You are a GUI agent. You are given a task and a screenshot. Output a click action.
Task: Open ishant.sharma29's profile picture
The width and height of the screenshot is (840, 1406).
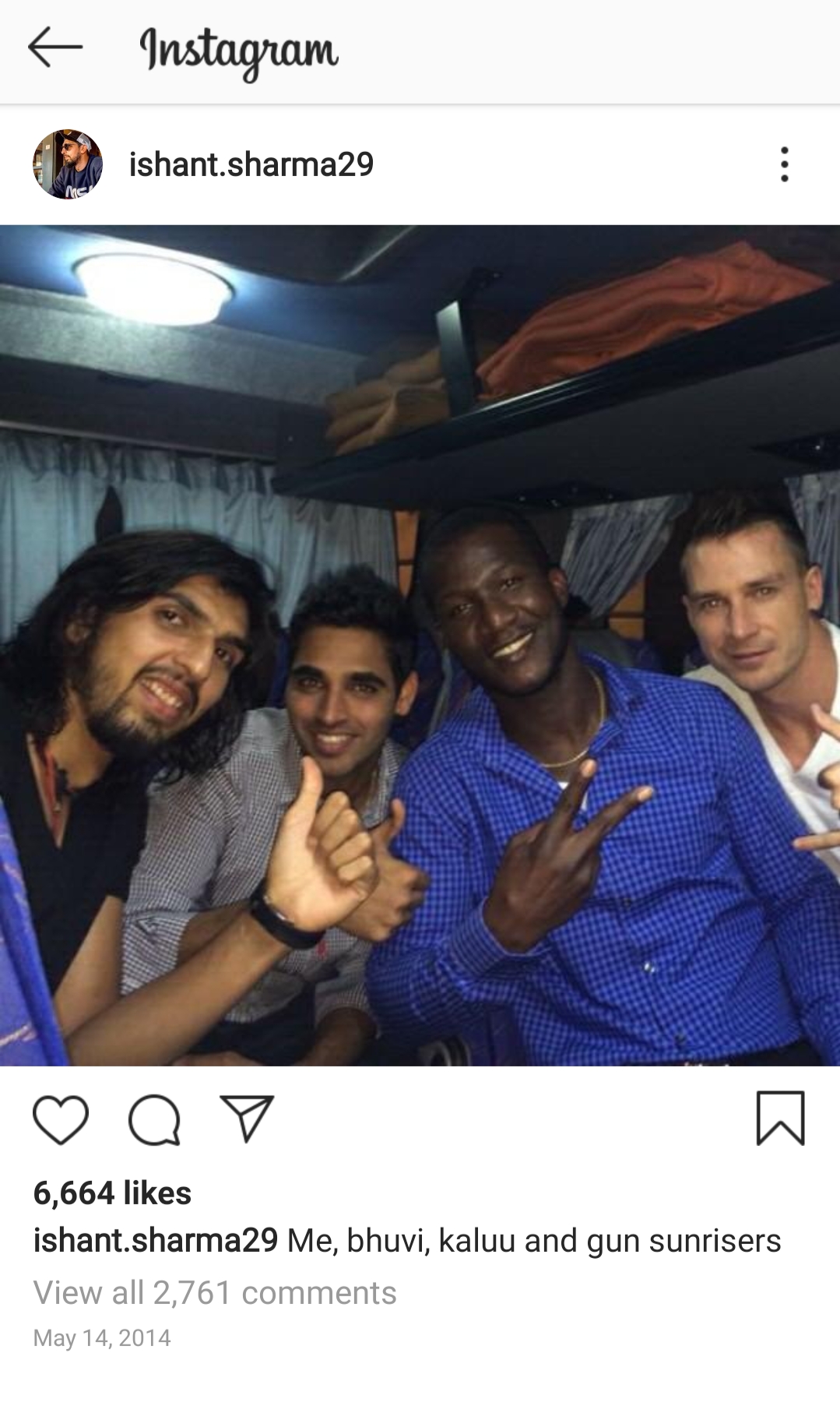coord(68,164)
